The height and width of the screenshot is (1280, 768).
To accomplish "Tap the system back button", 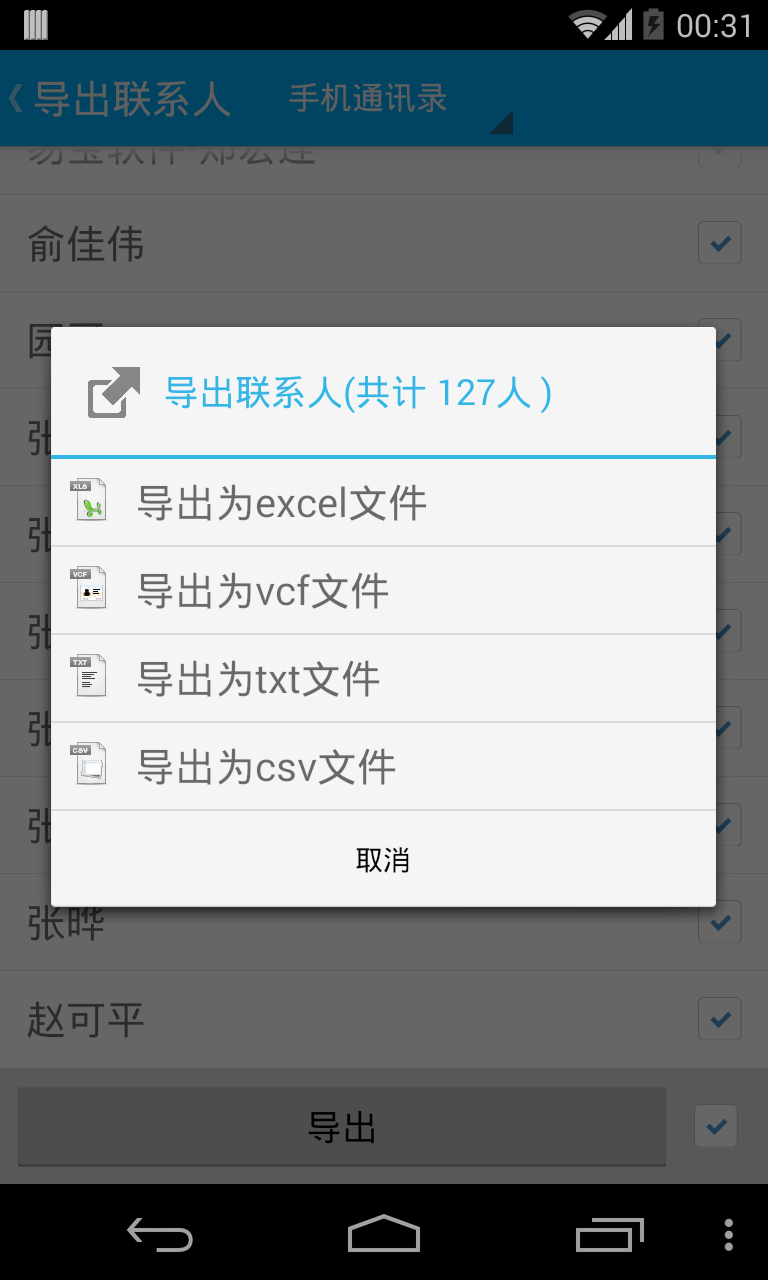I will 160,1235.
